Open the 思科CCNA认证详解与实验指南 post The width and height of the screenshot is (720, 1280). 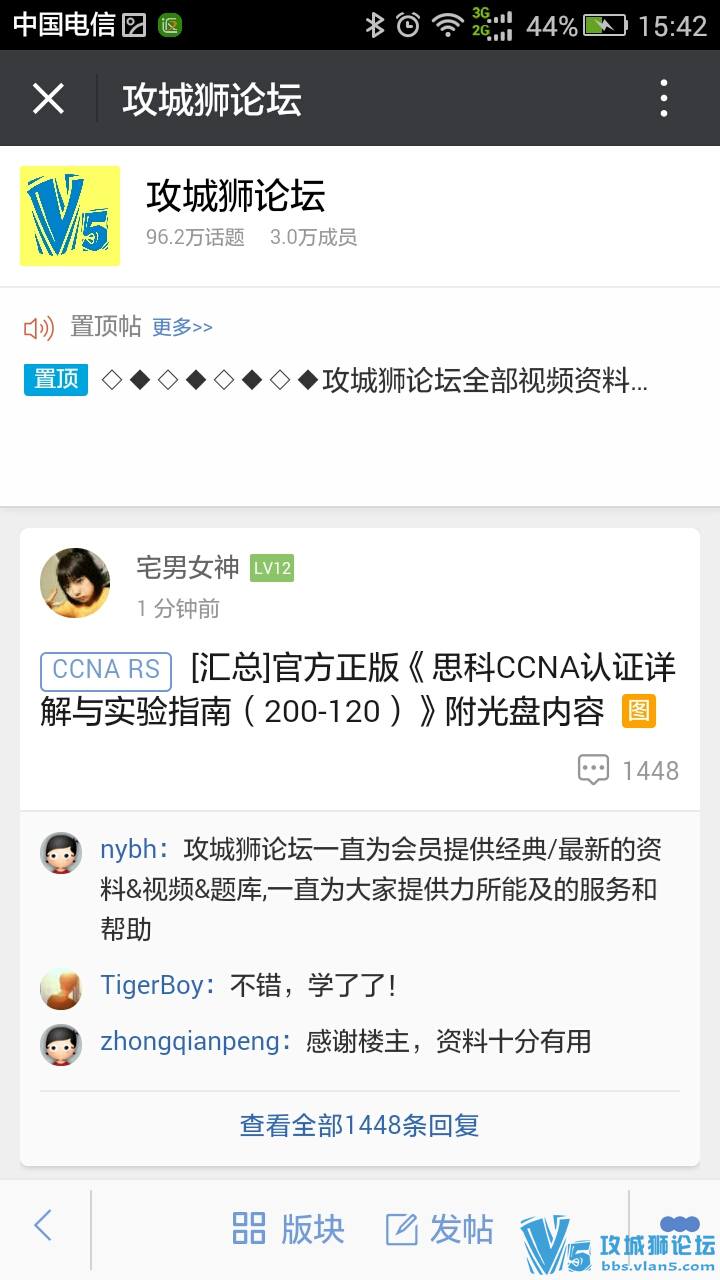[400, 690]
